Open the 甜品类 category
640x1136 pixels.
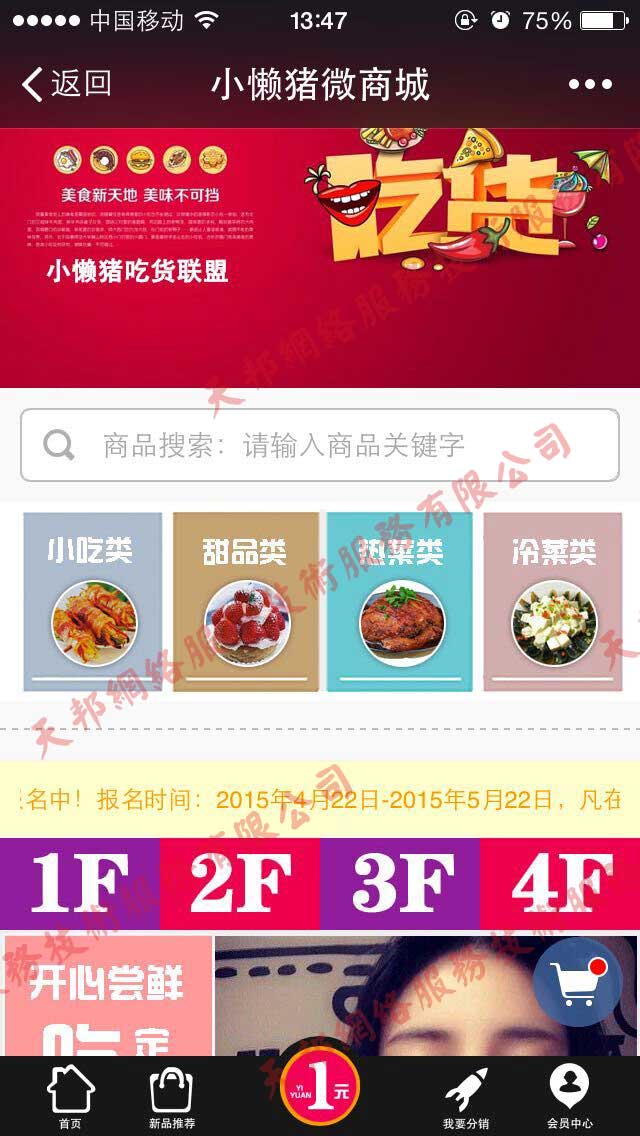(246, 602)
